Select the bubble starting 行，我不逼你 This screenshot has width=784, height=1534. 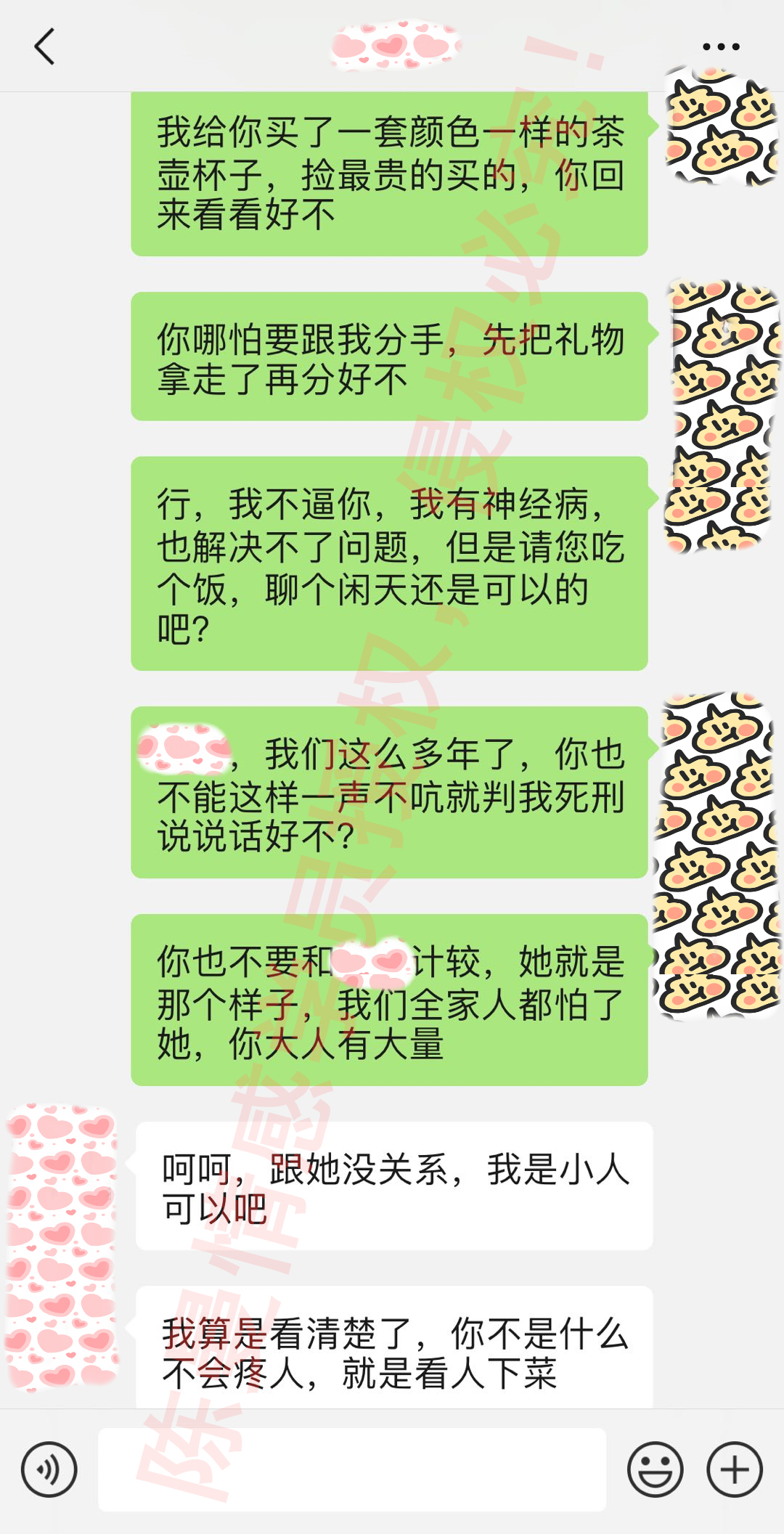point(388,563)
